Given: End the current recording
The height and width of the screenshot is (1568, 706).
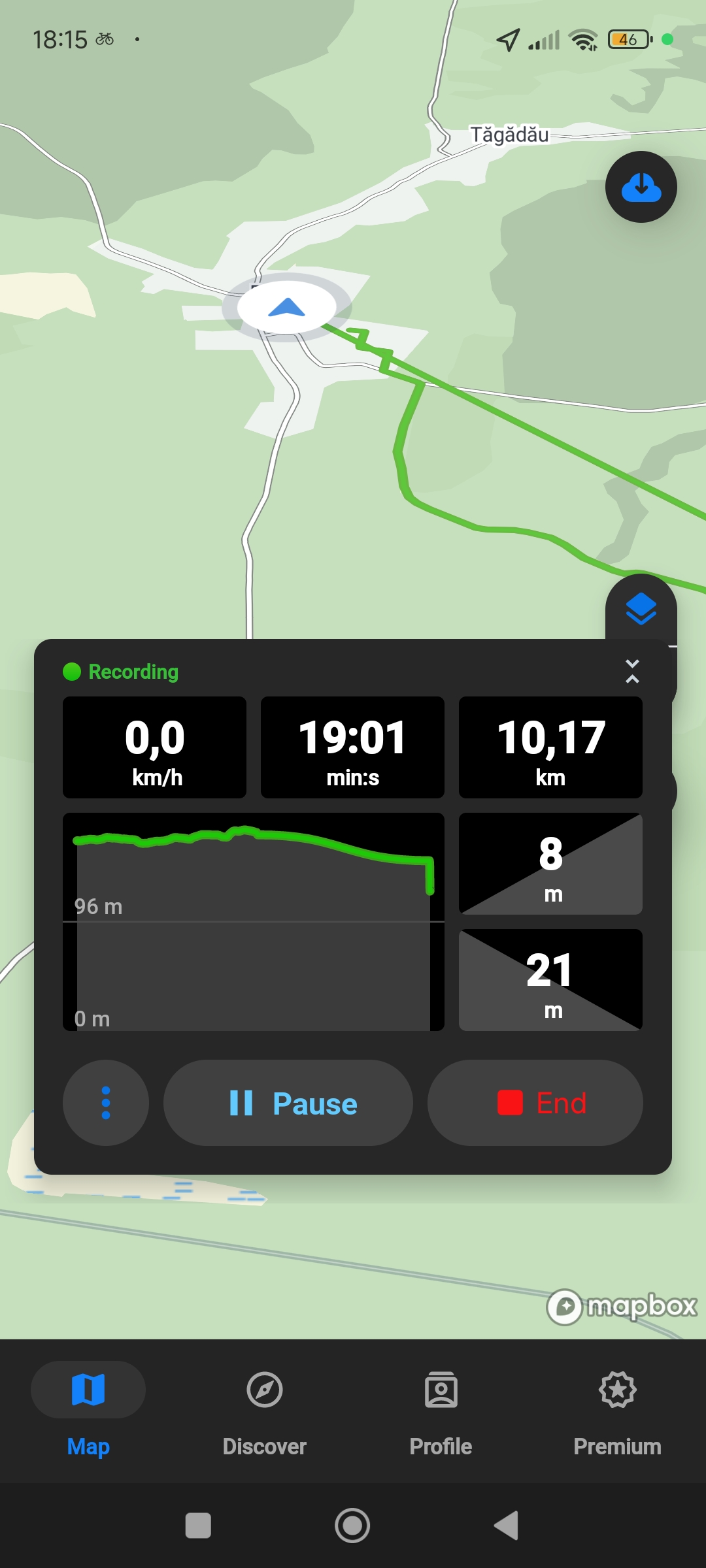Looking at the screenshot, I should (x=535, y=1103).
